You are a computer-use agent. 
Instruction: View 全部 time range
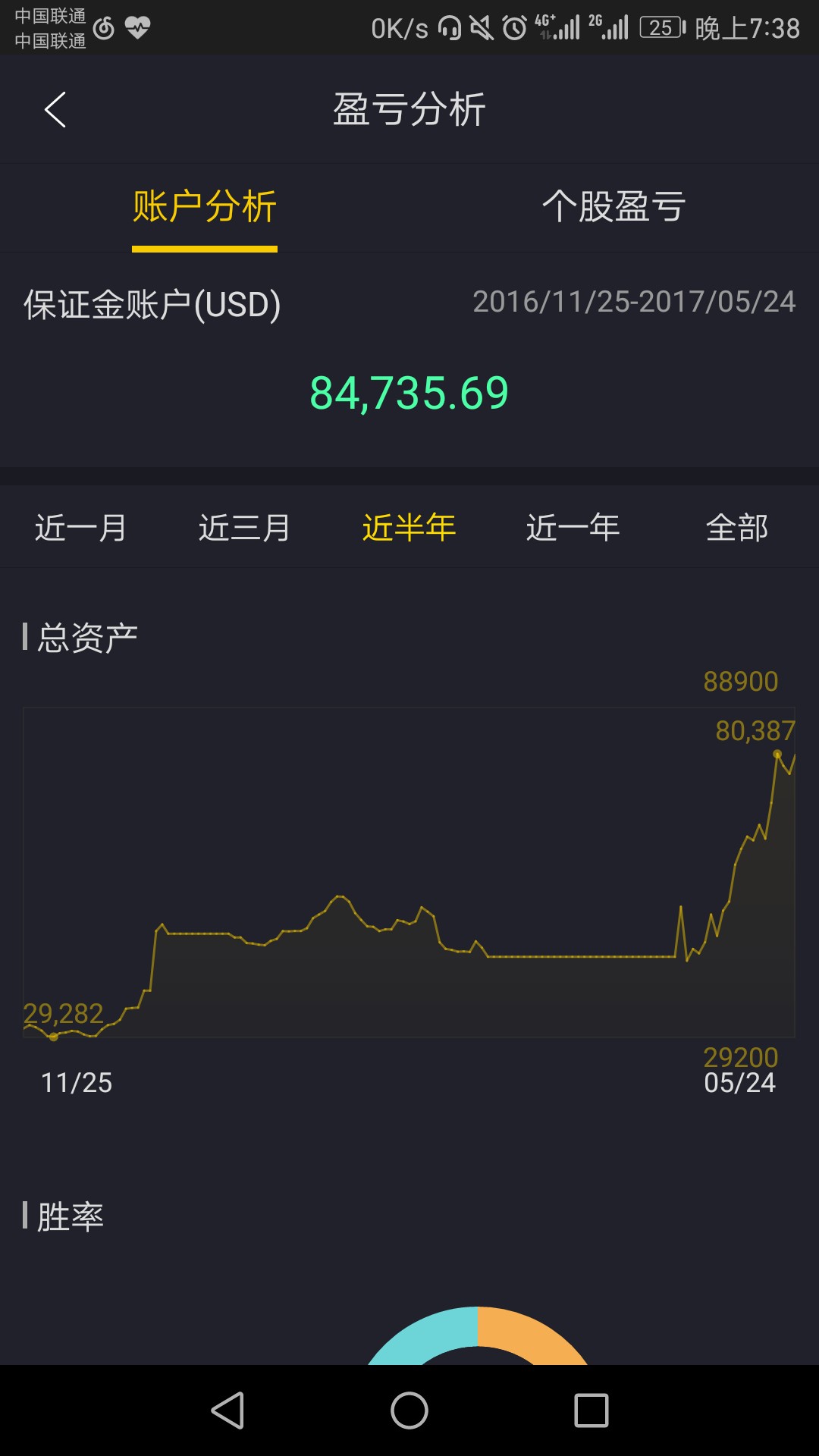pyautogui.click(x=737, y=527)
